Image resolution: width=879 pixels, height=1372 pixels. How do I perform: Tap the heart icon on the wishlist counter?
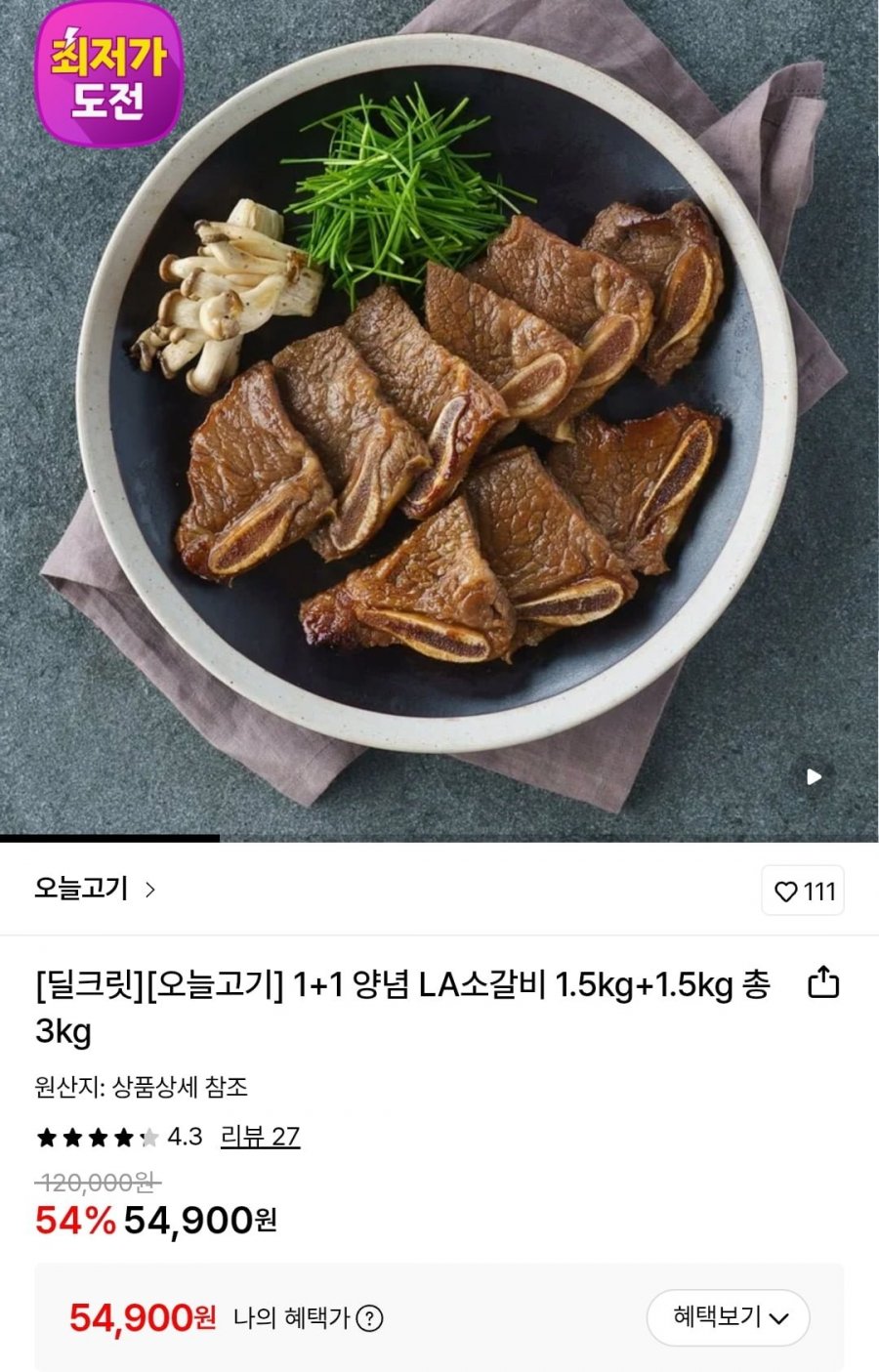click(x=785, y=891)
